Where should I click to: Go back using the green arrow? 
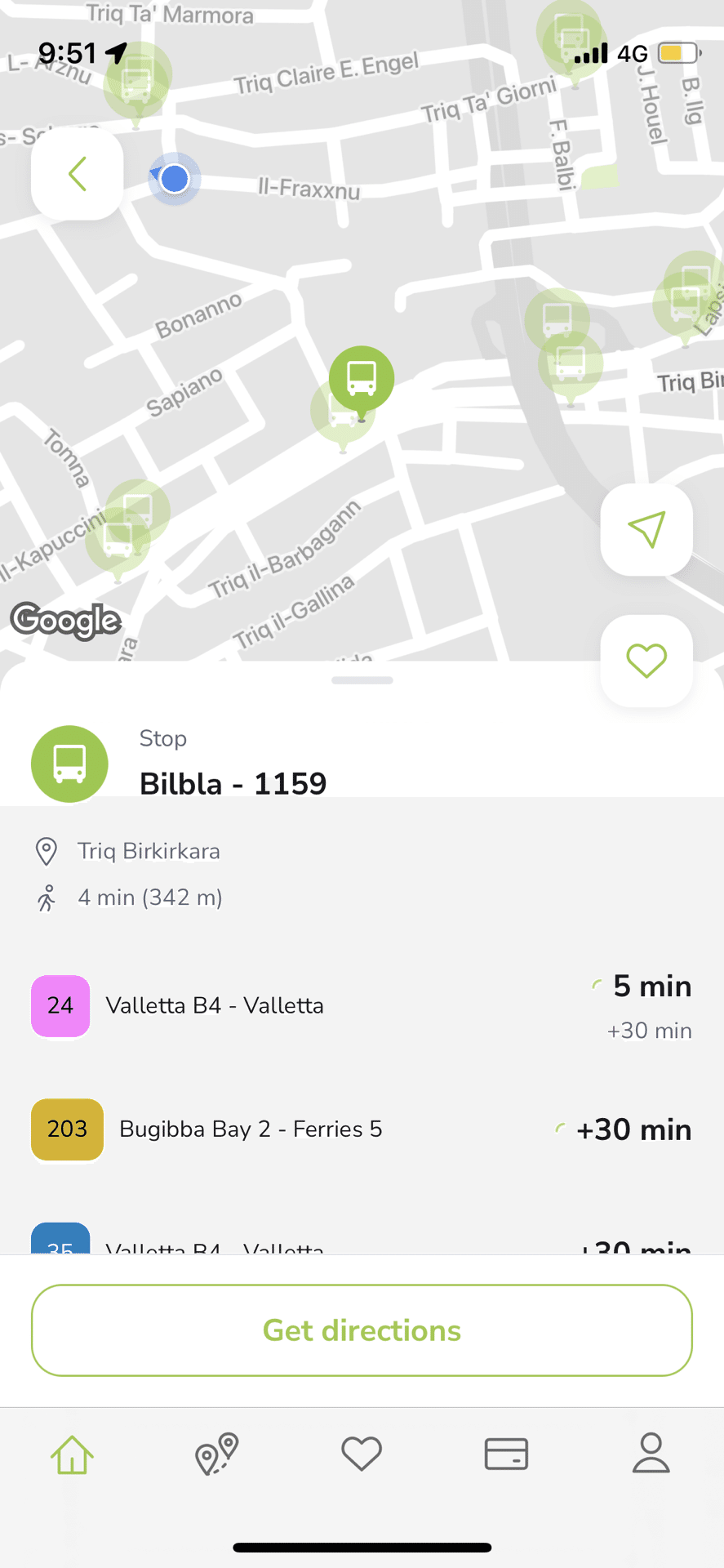point(78,175)
